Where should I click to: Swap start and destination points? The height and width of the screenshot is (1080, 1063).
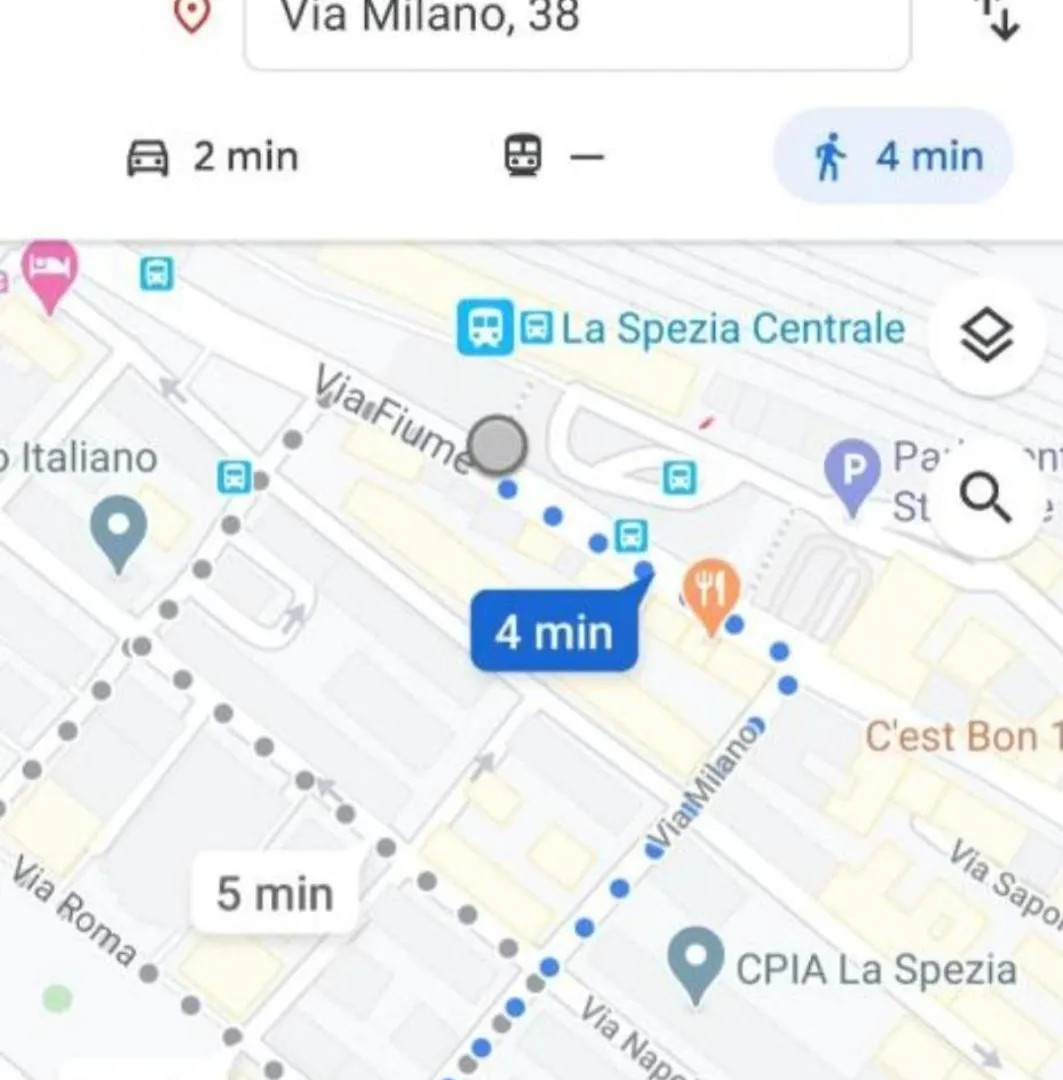(997, 18)
